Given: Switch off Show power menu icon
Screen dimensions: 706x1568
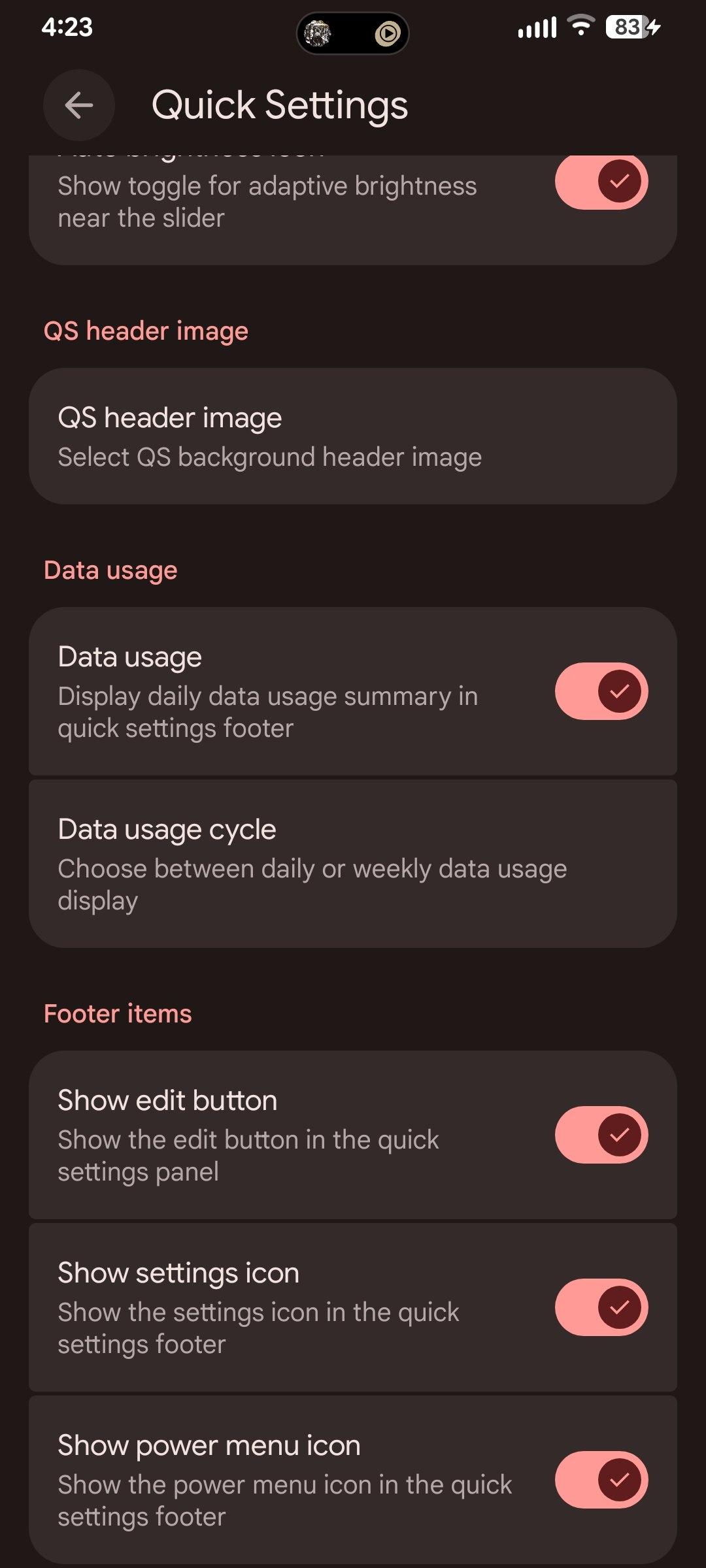Looking at the screenshot, I should pos(601,1480).
